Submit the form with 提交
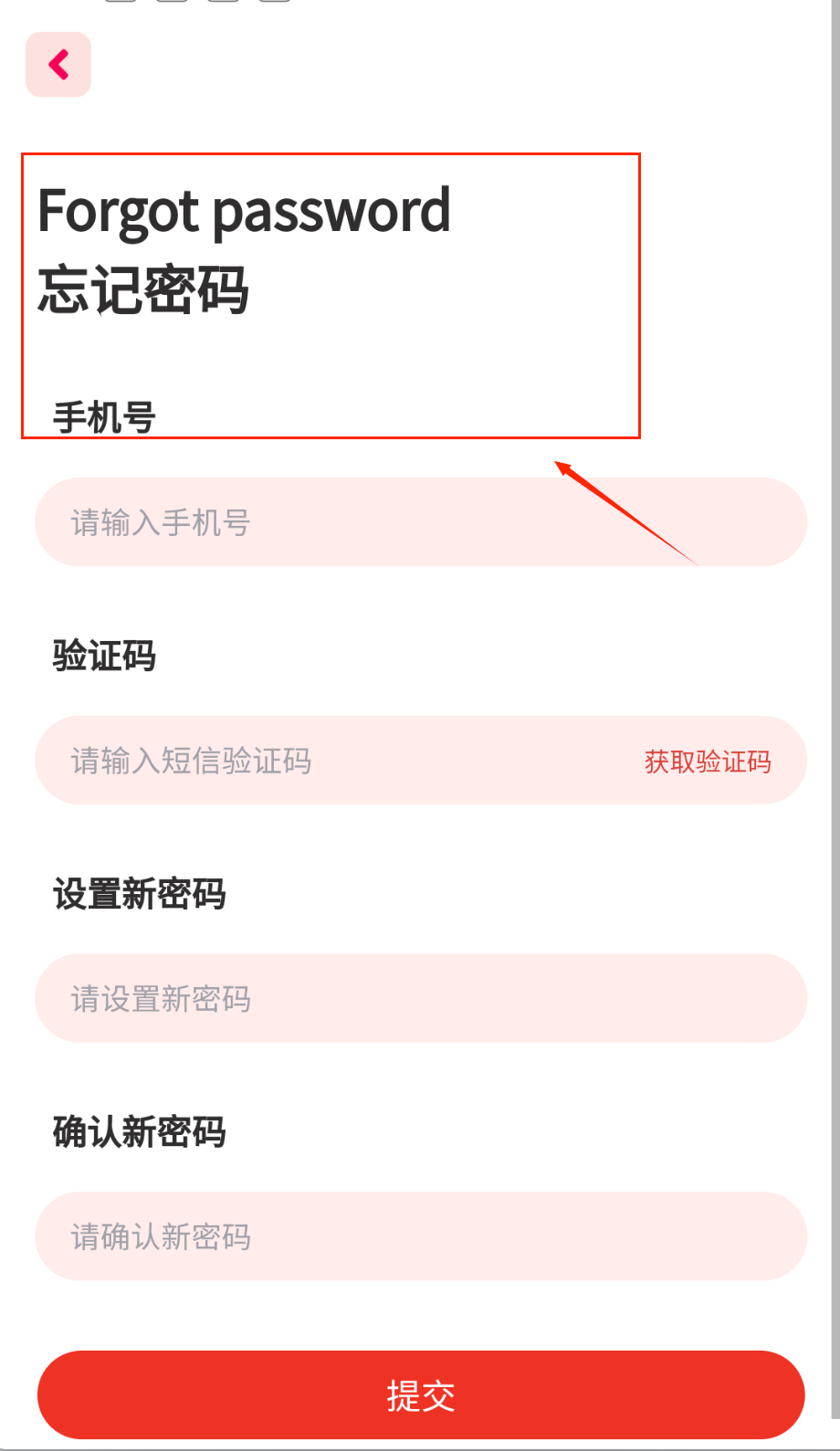 pyautogui.click(x=420, y=1395)
